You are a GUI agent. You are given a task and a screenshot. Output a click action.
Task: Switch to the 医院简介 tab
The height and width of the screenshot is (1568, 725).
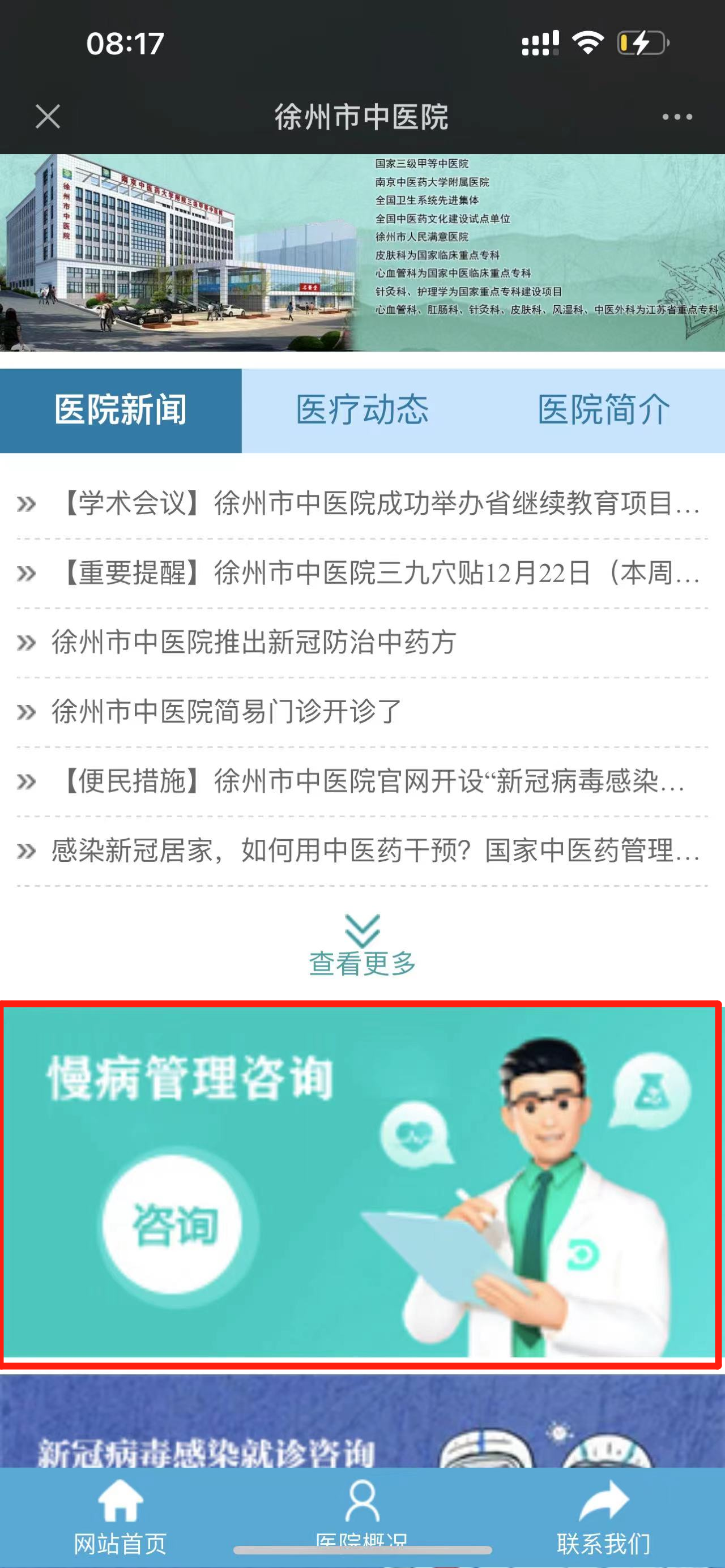[604, 410]
